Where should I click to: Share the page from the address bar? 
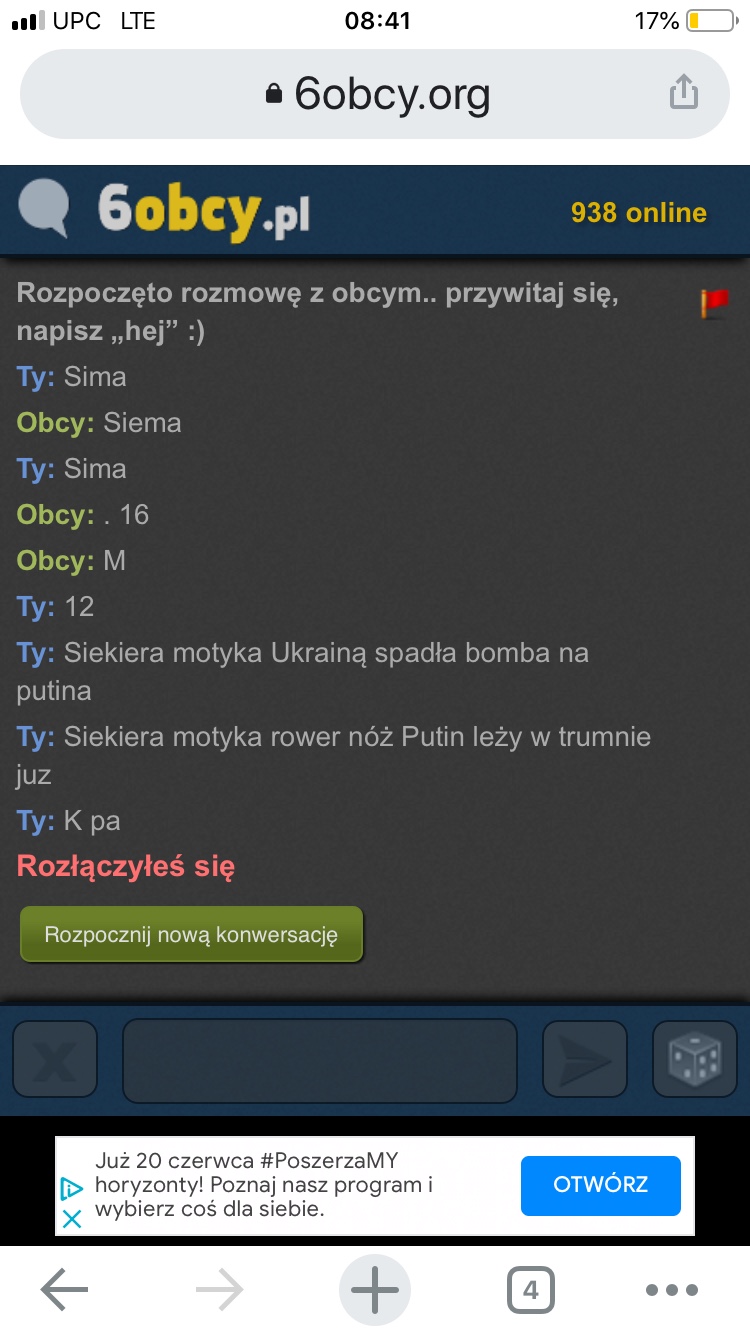pos(683,93)
